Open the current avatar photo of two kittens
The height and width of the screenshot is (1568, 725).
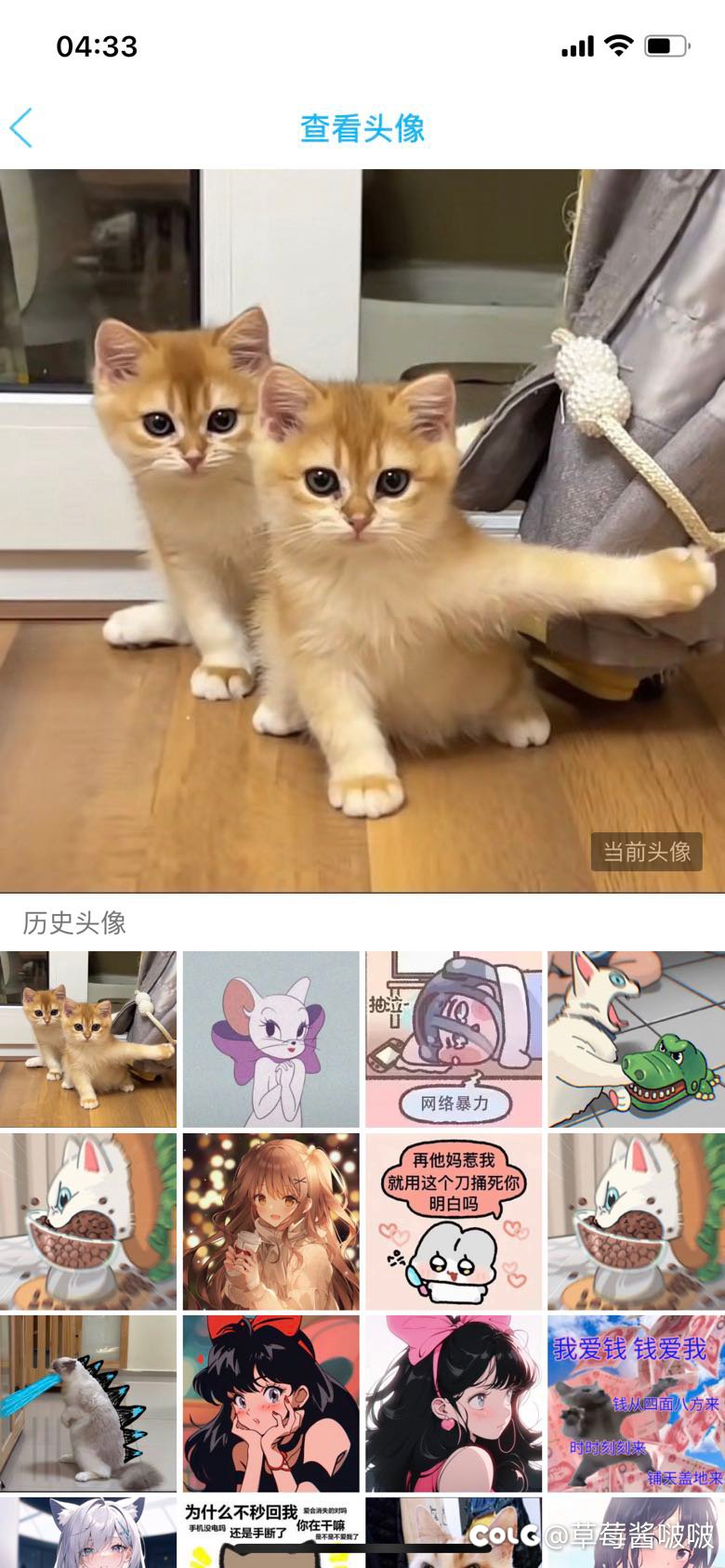[x=362, y=529]
